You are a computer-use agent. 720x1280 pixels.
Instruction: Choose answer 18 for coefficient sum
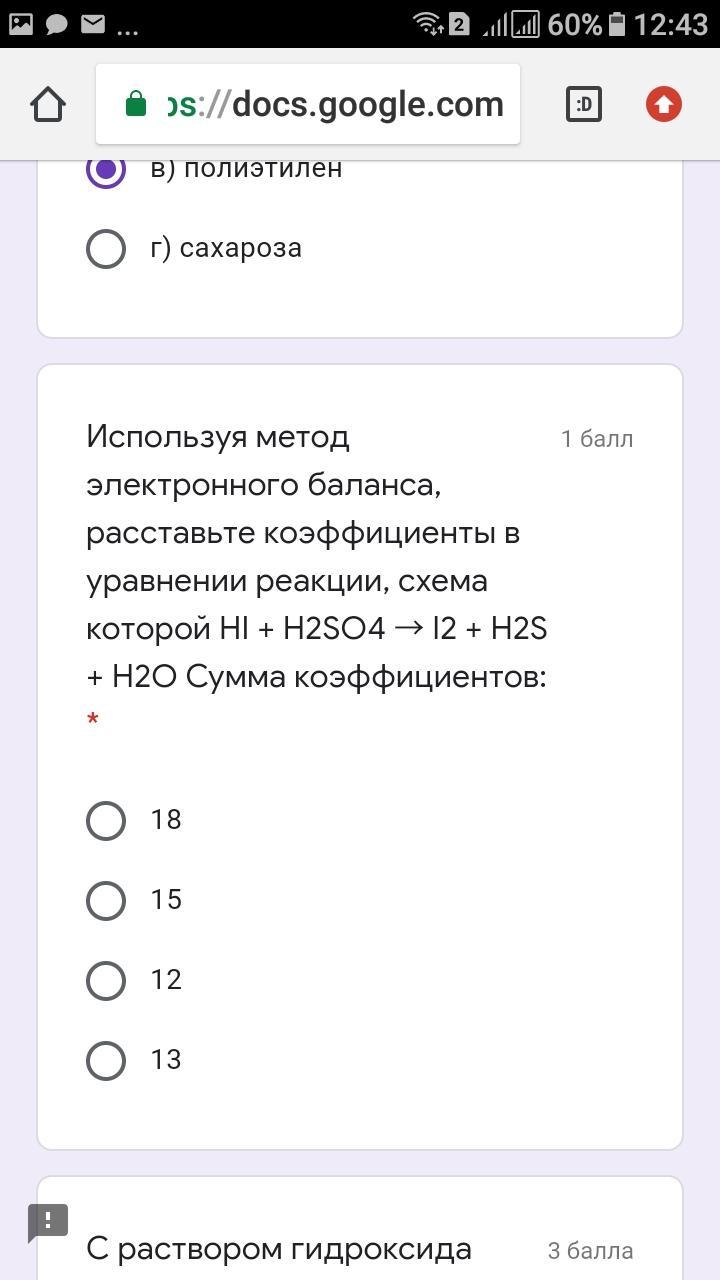pos(106,820)
